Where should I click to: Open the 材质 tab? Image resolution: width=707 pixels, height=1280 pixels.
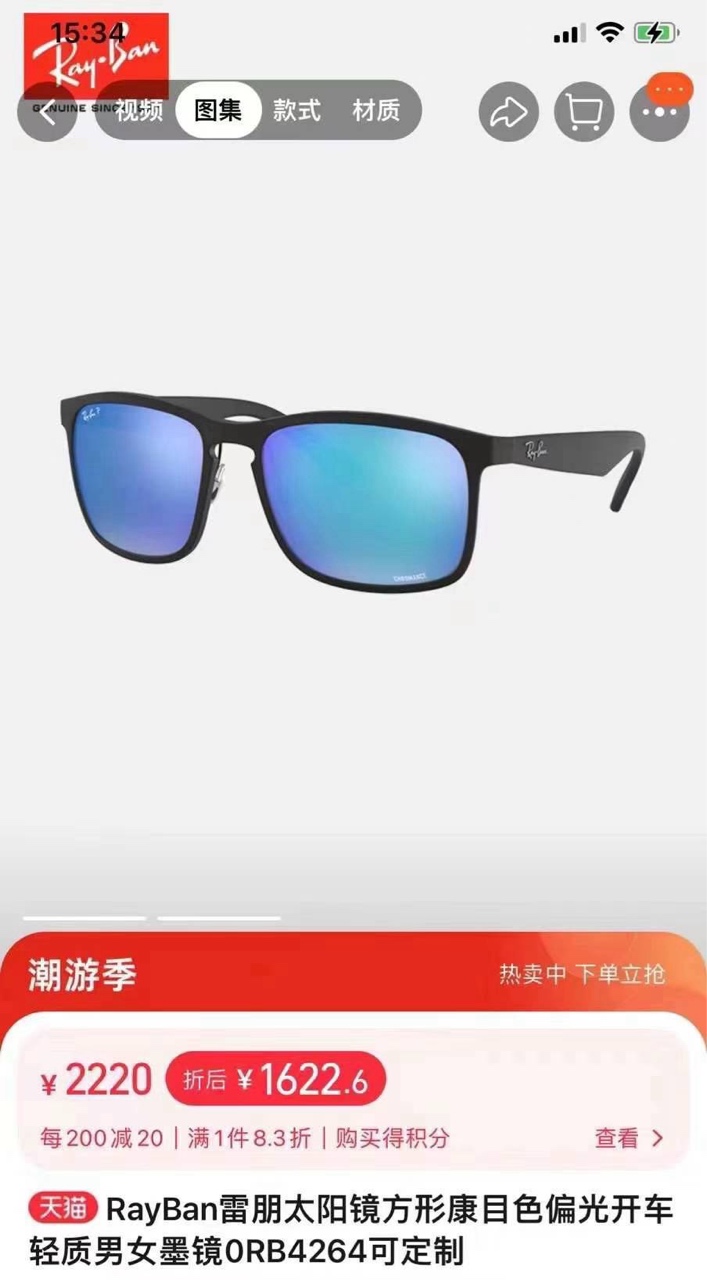(376, 110)
